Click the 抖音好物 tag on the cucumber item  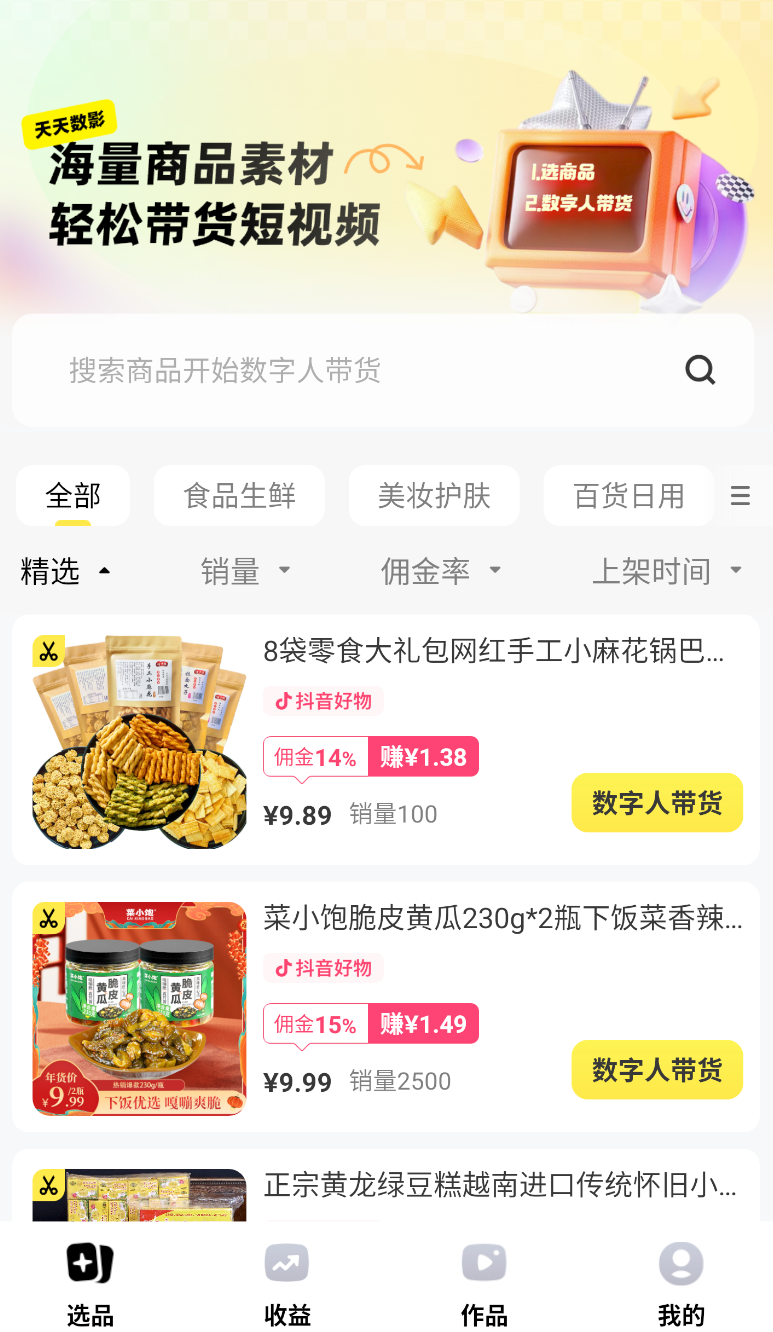pyautogui.click(x=323, y=968)
